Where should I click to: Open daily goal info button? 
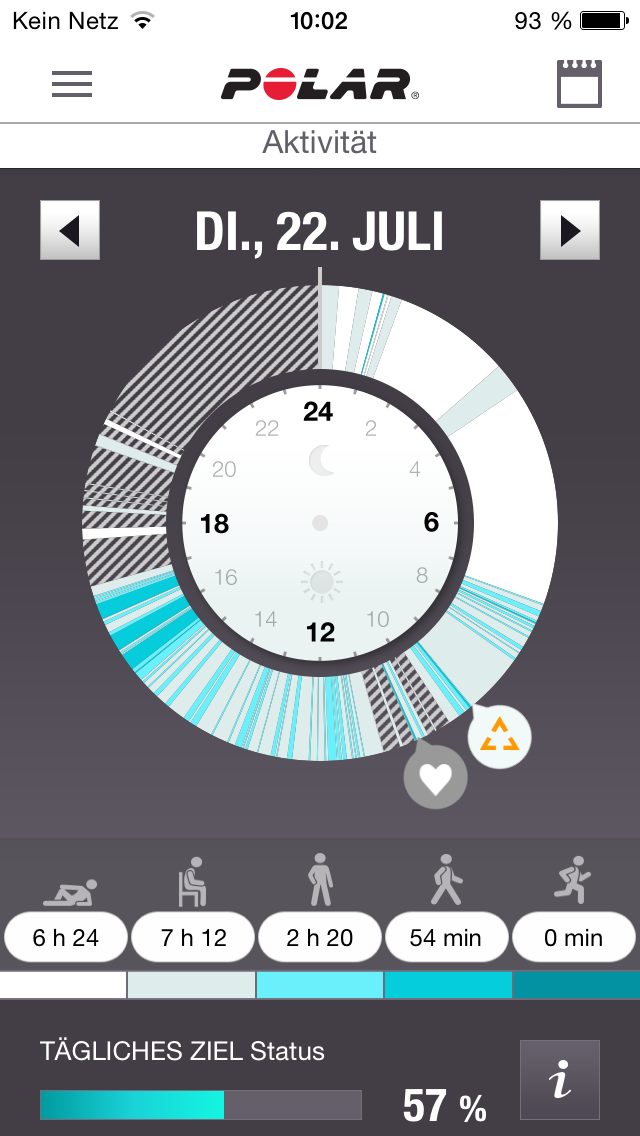point(559,1080)
